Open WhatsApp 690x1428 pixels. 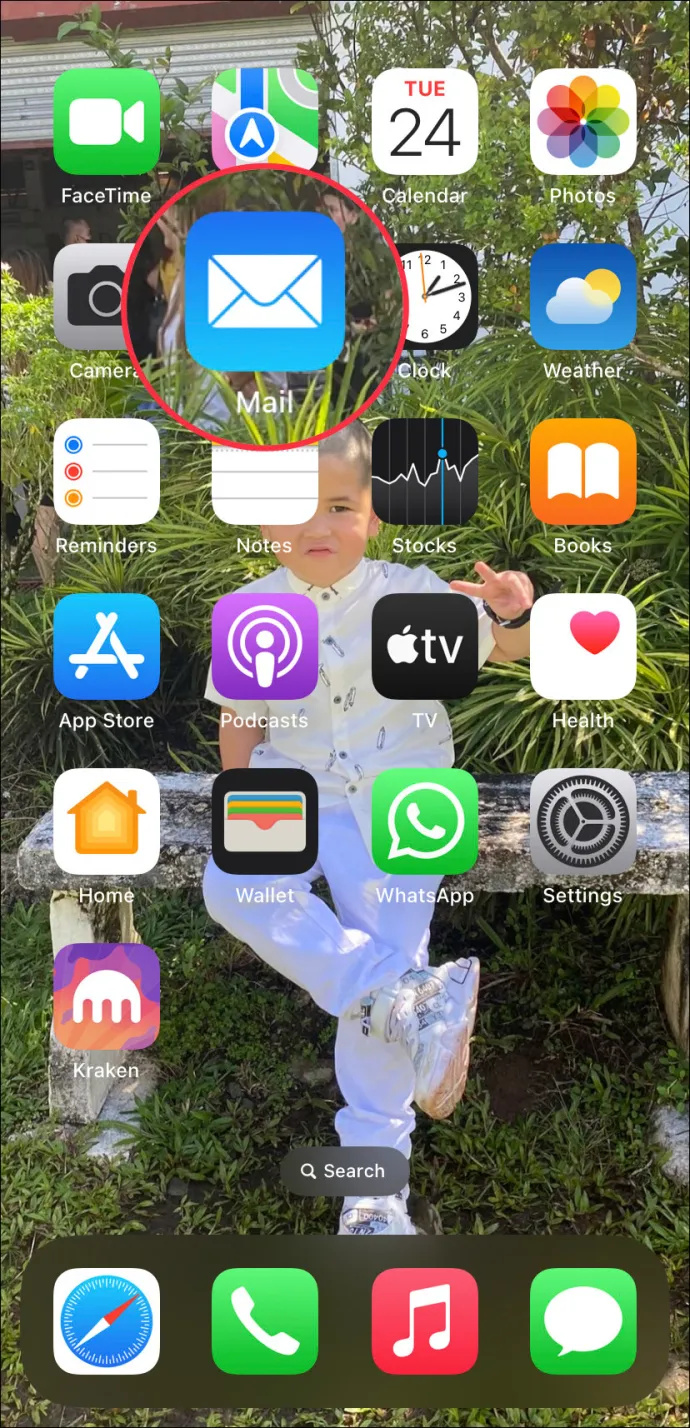pyautogui.click(x=424, y=821)
